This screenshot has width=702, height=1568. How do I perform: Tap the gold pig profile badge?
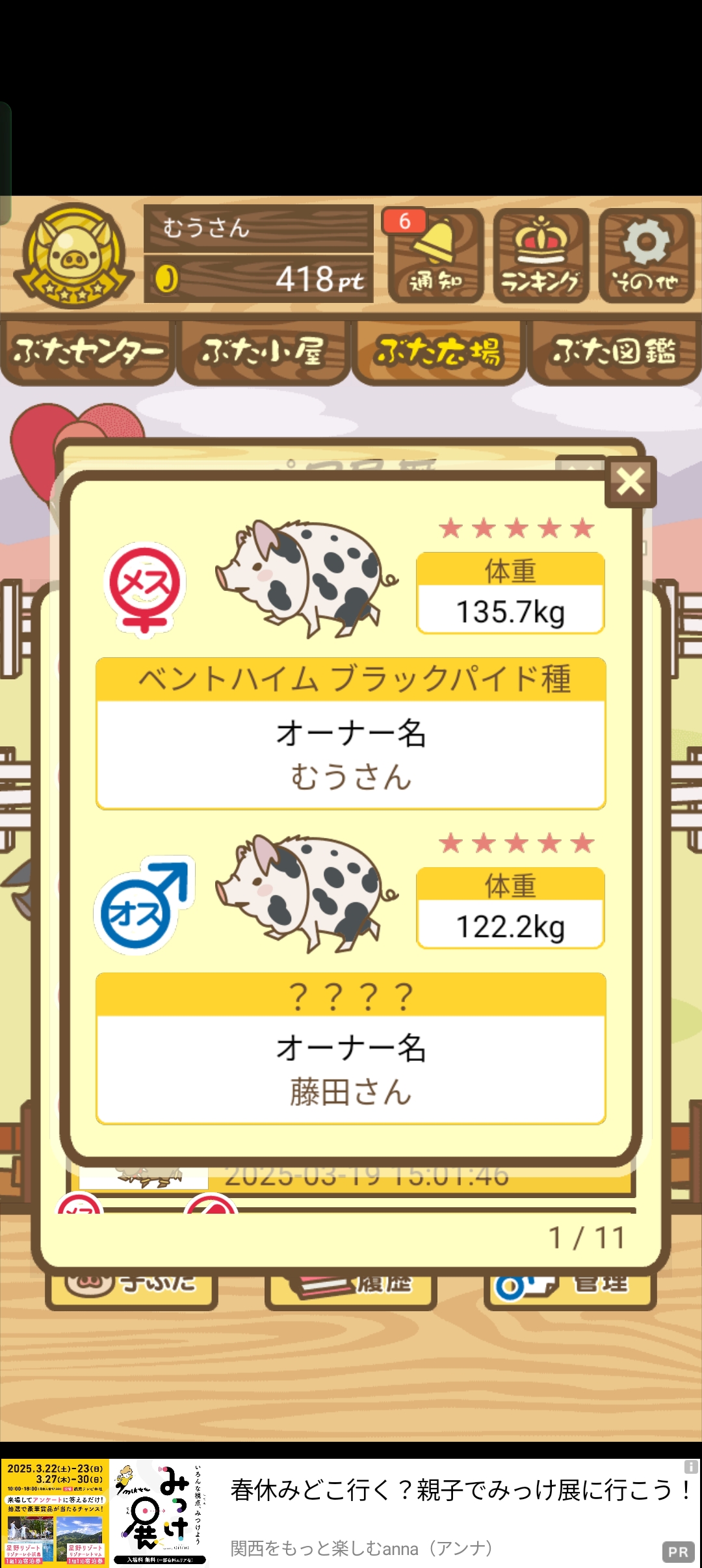click(x=73, y=256)
